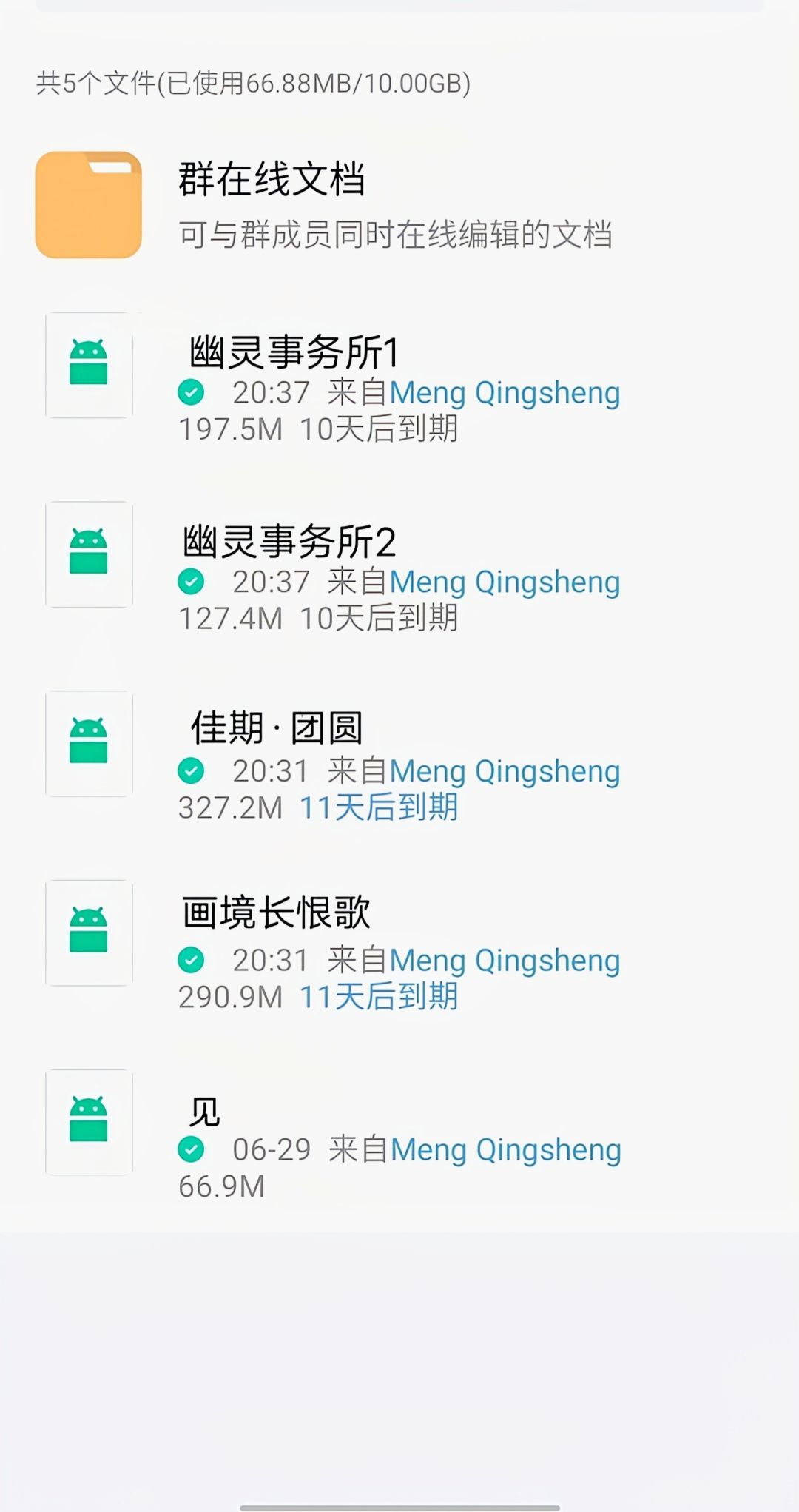Open the 66.9M file named 见

(x=205, y=1112)
